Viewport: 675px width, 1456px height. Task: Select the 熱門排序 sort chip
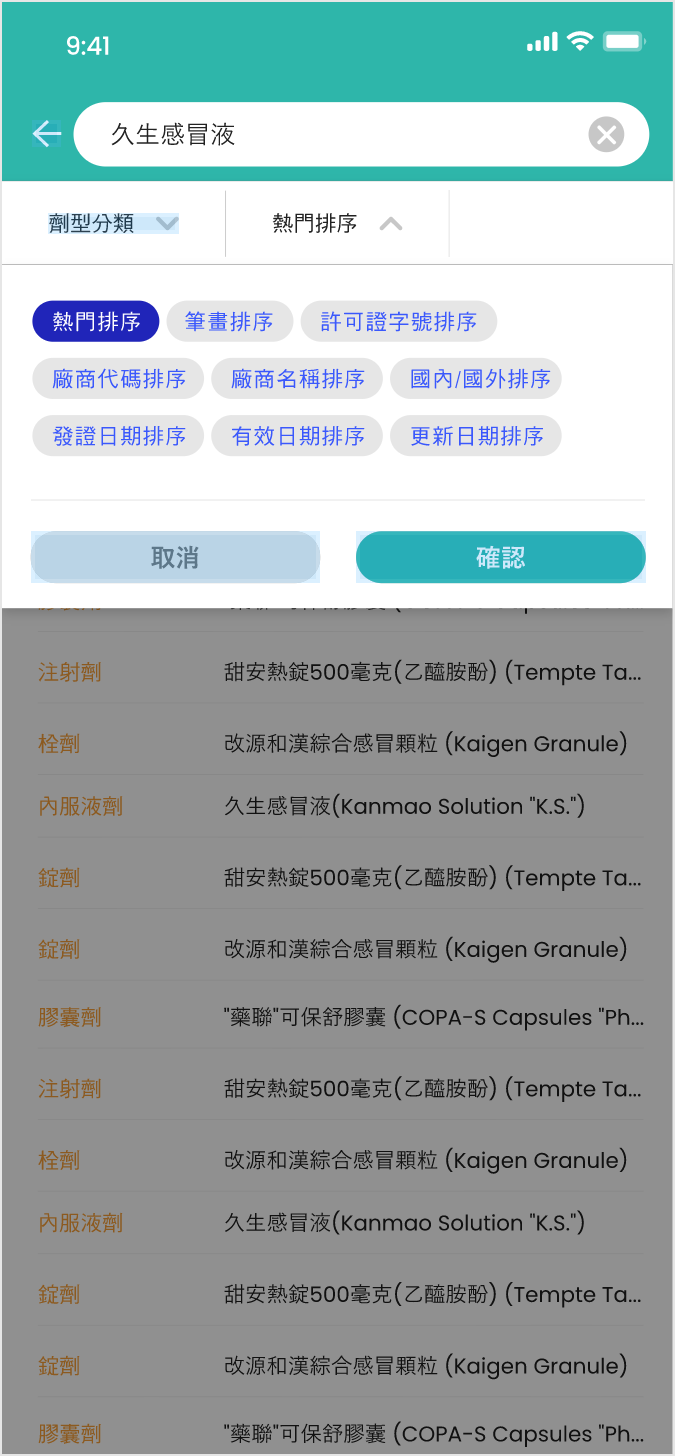pyautogui.click(x=96, y=322)
